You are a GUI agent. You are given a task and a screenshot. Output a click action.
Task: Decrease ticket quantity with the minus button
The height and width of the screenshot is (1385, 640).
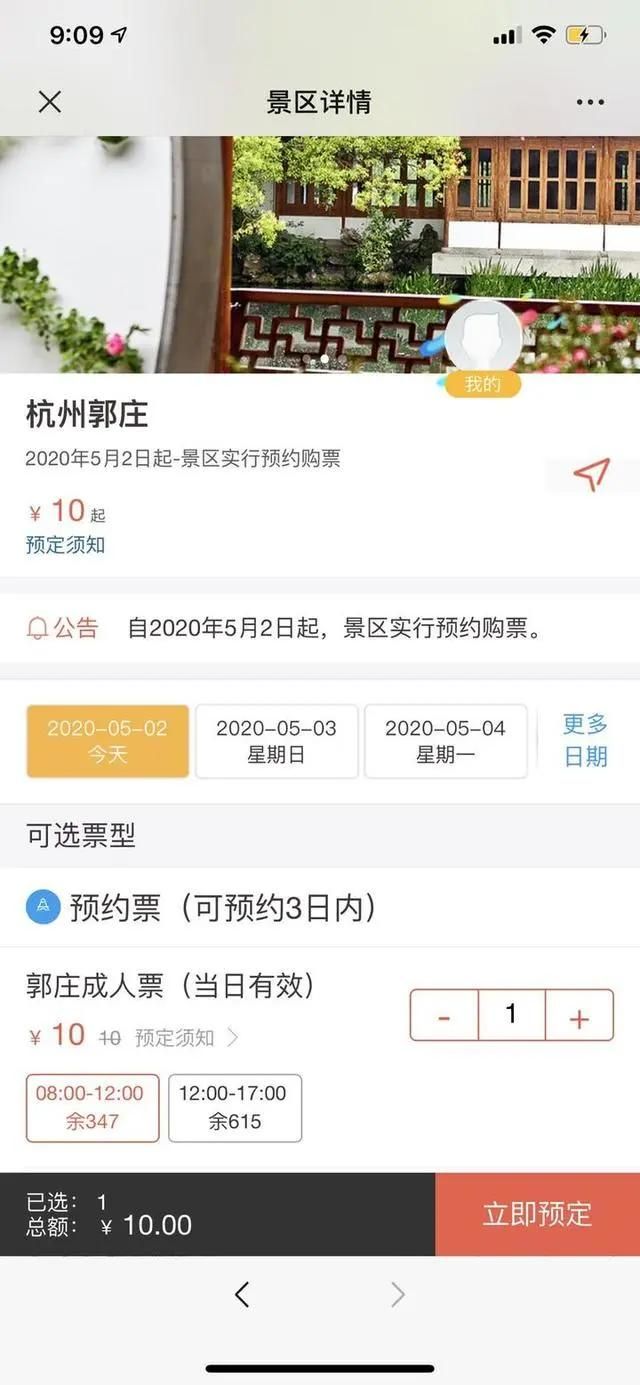pyautogui.click(x=444, y=1016)
